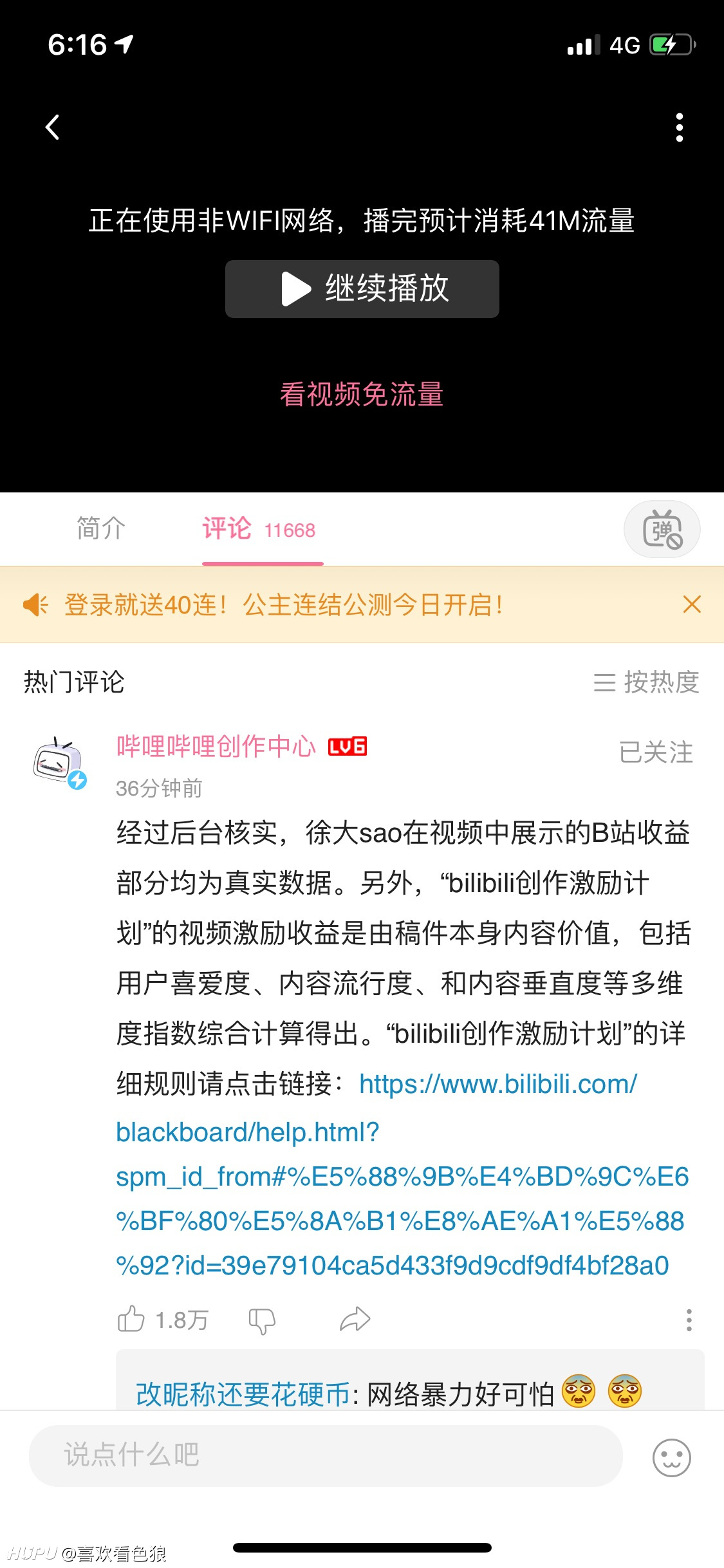Select the 评论 tab

pyautogui.click(x=259, y=529)
